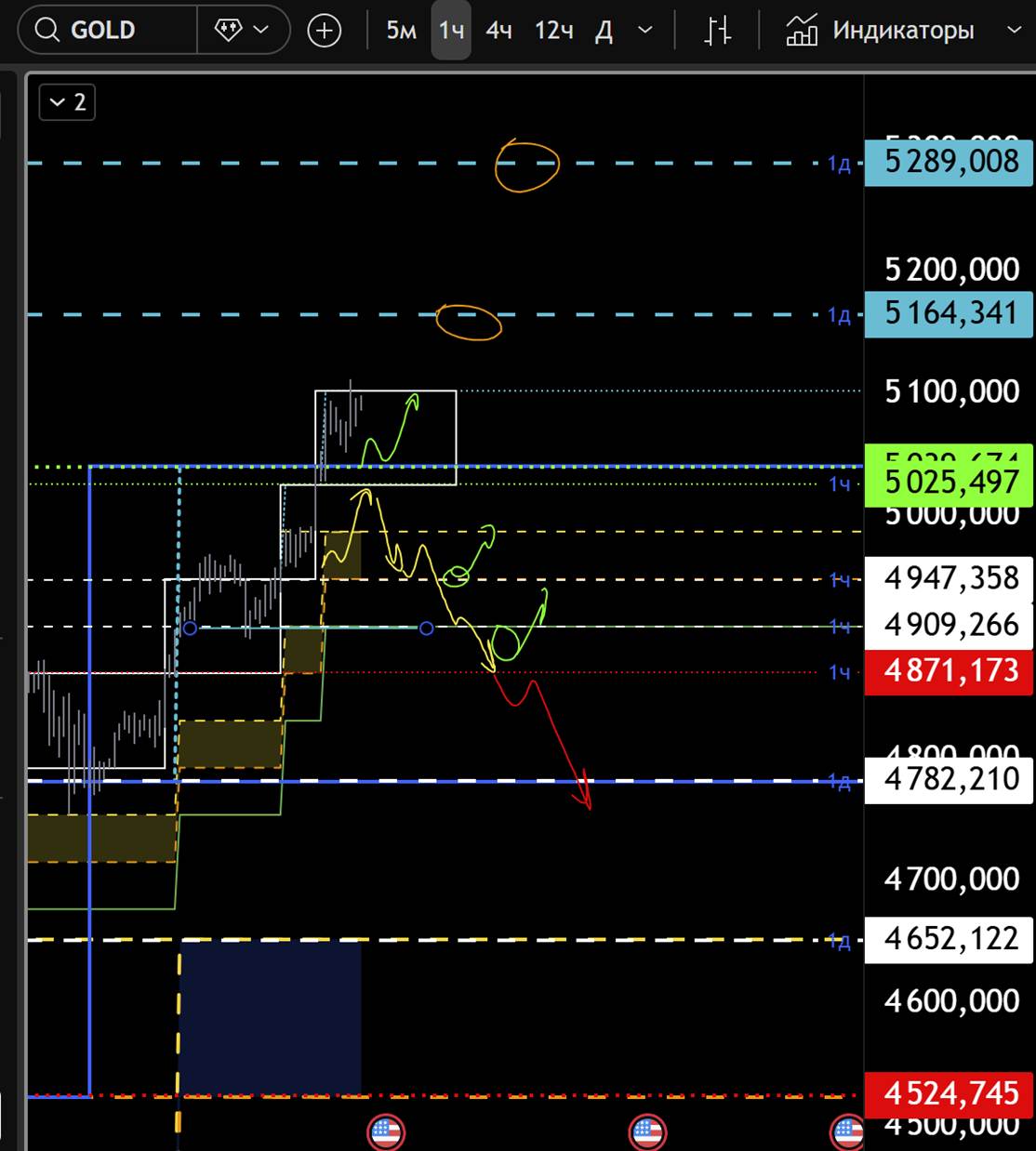The height and width of the screenshot is (1151, 1036).
Task: Expand the chevron after Индикаторы
Action: tap(1014, 31)
